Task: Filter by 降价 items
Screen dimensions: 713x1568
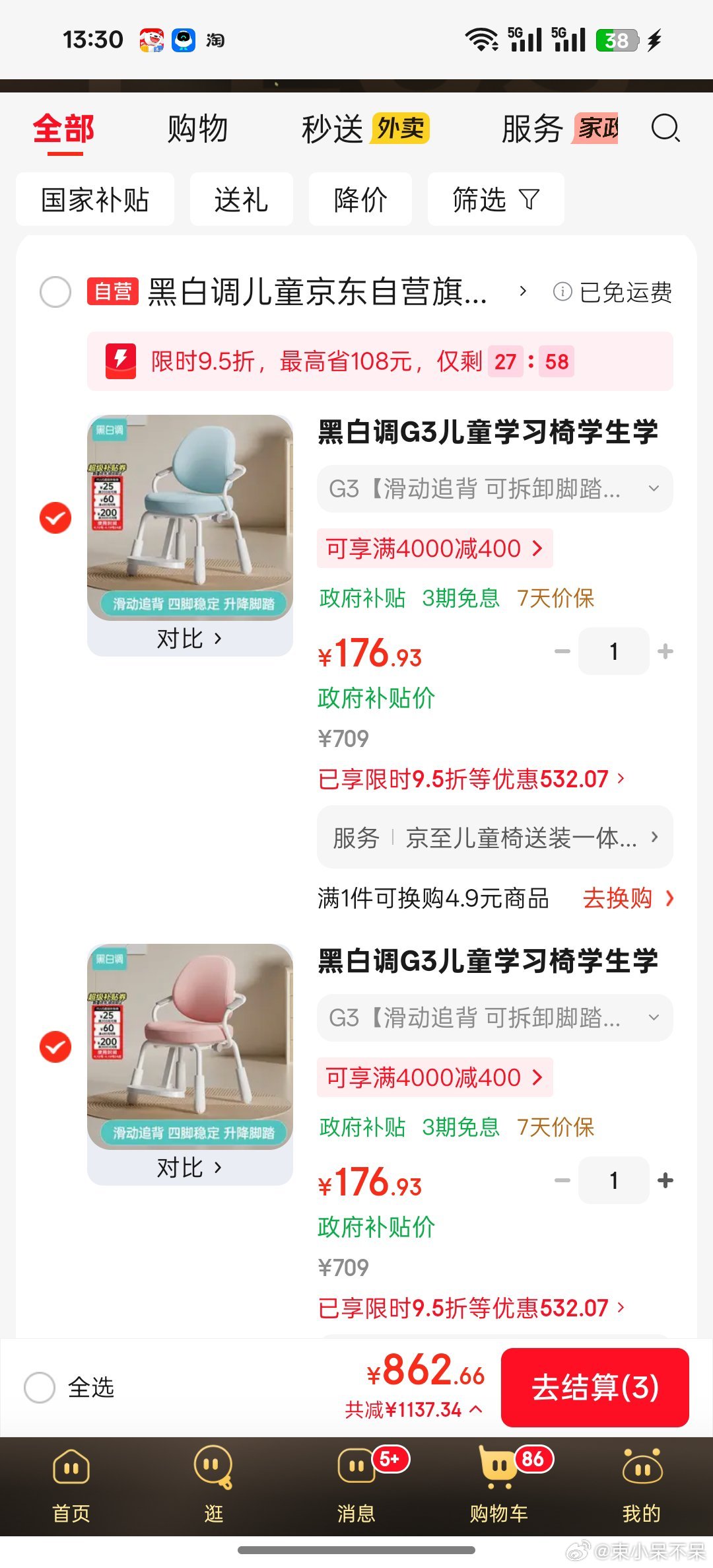Action: [360, 199]
